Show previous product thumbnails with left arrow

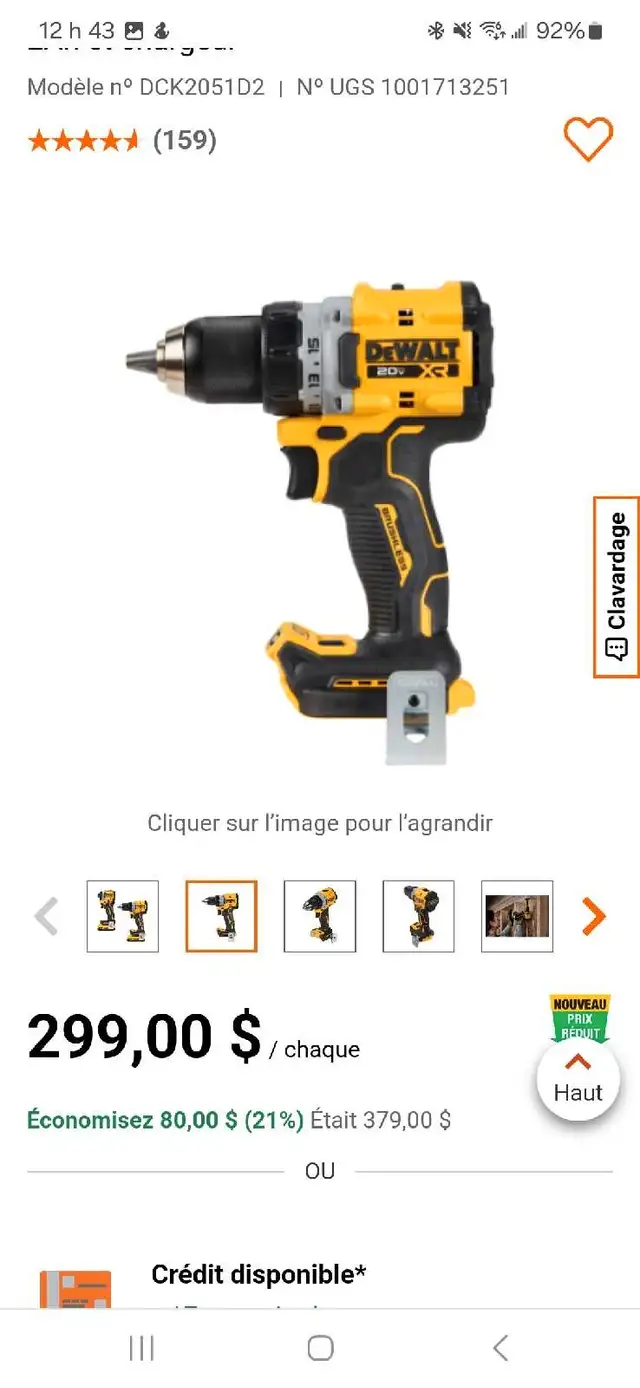click(46, 916)
